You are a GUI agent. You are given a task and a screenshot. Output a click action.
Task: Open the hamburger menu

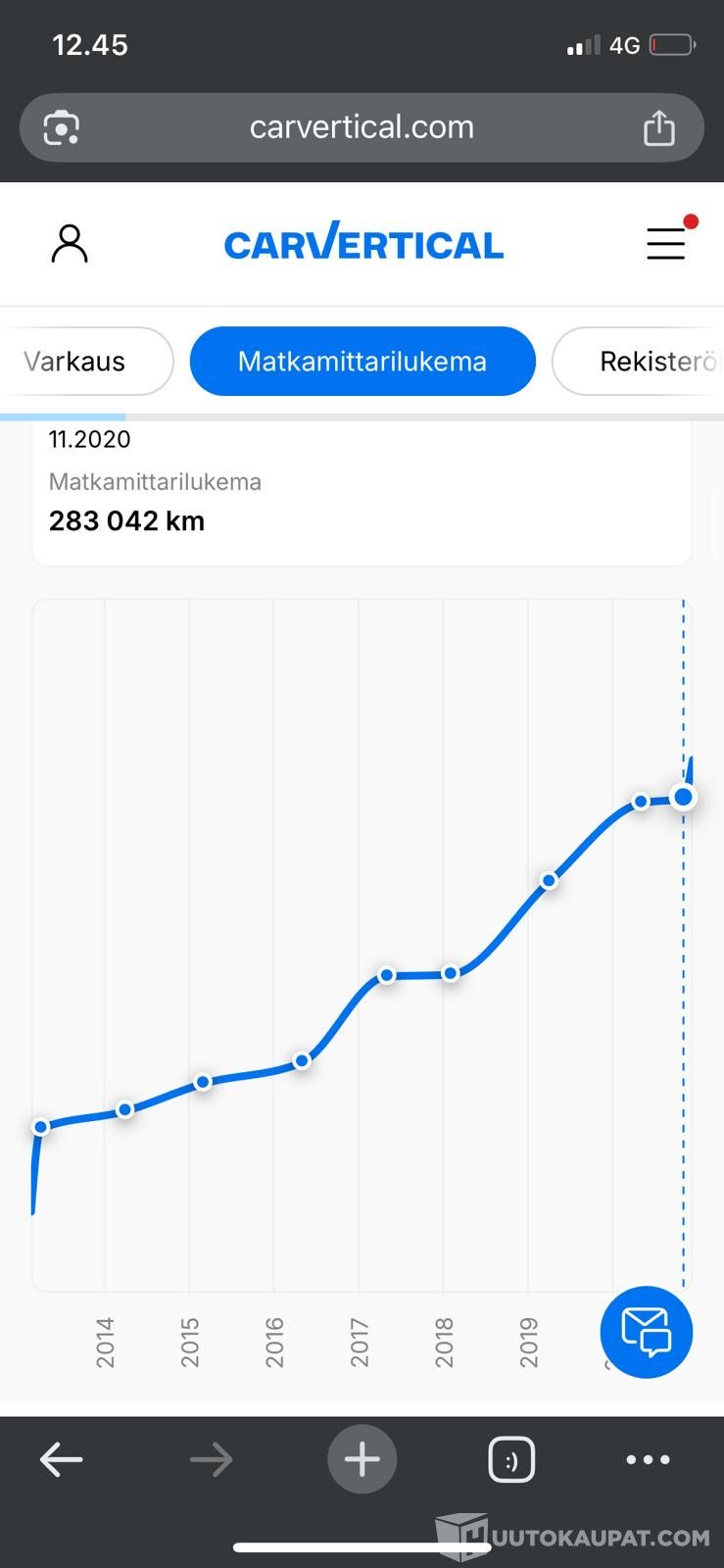click(x=667, y=242)
